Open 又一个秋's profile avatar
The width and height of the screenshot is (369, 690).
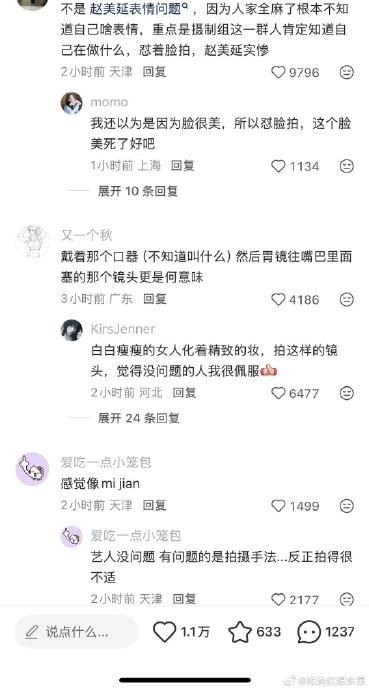coord(32,241)
